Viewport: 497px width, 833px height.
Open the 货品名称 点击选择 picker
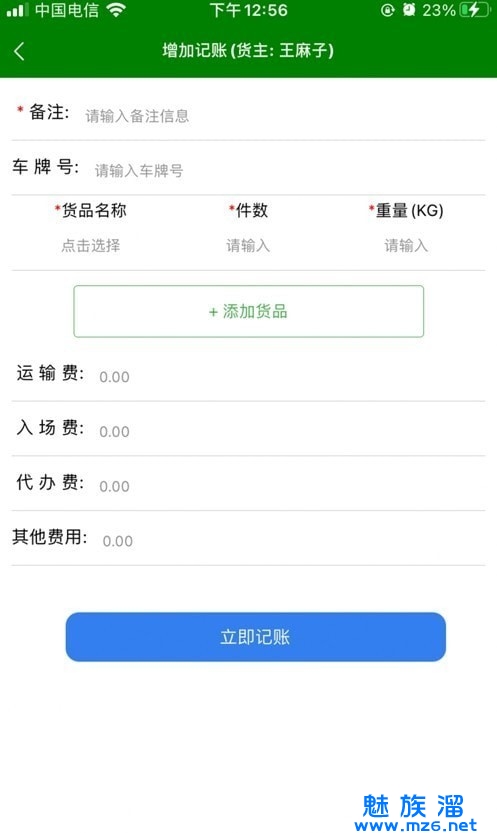pos(91,245)
